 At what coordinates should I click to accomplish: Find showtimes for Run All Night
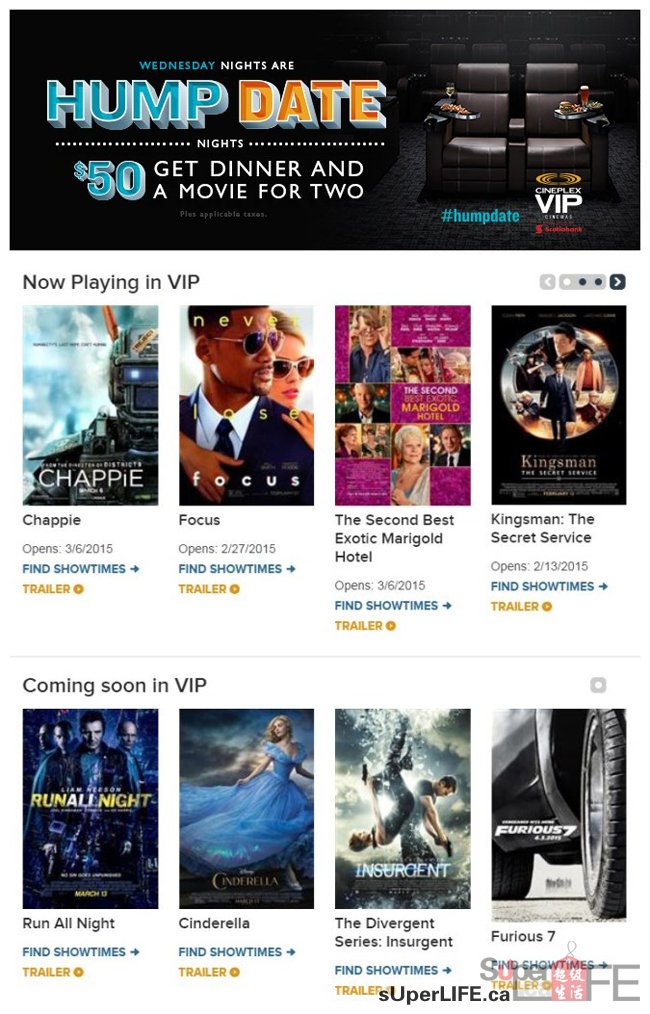tap(80, 952)
